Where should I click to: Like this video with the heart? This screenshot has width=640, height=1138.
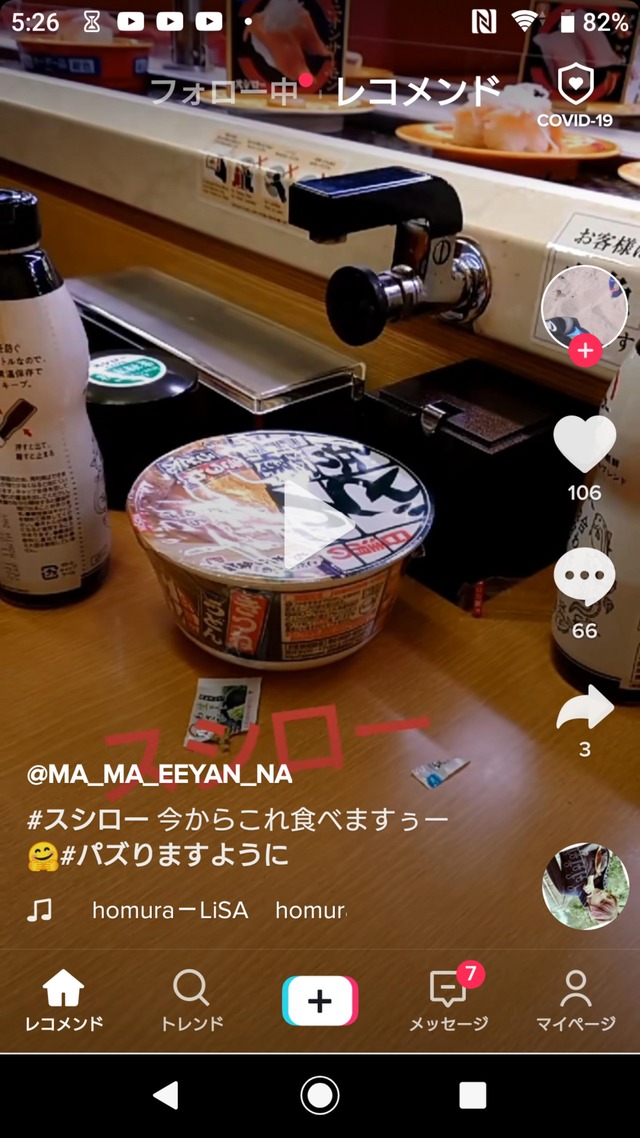[585, 445]
